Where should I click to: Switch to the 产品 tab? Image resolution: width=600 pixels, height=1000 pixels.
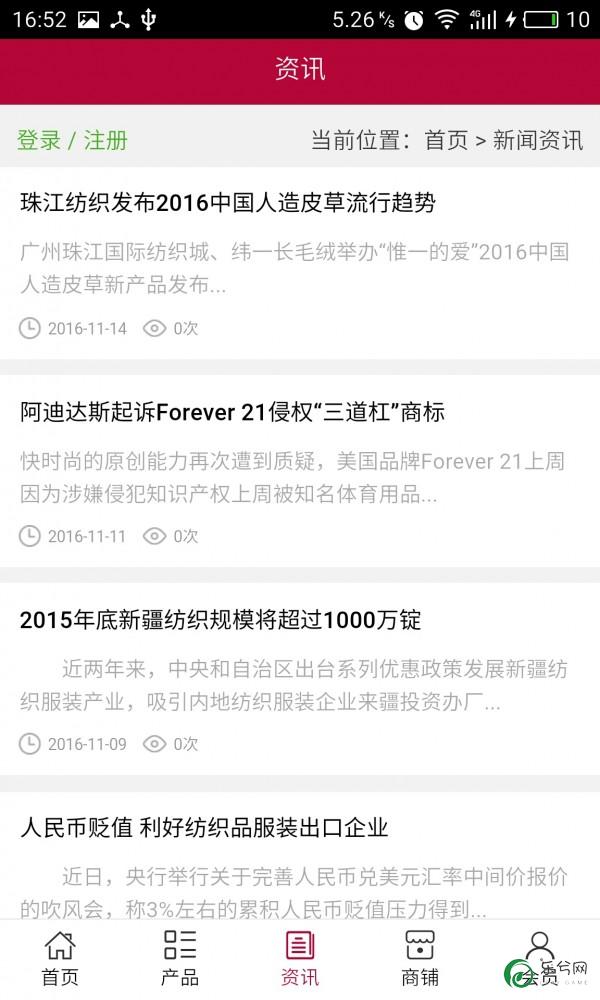pos(180,959)
